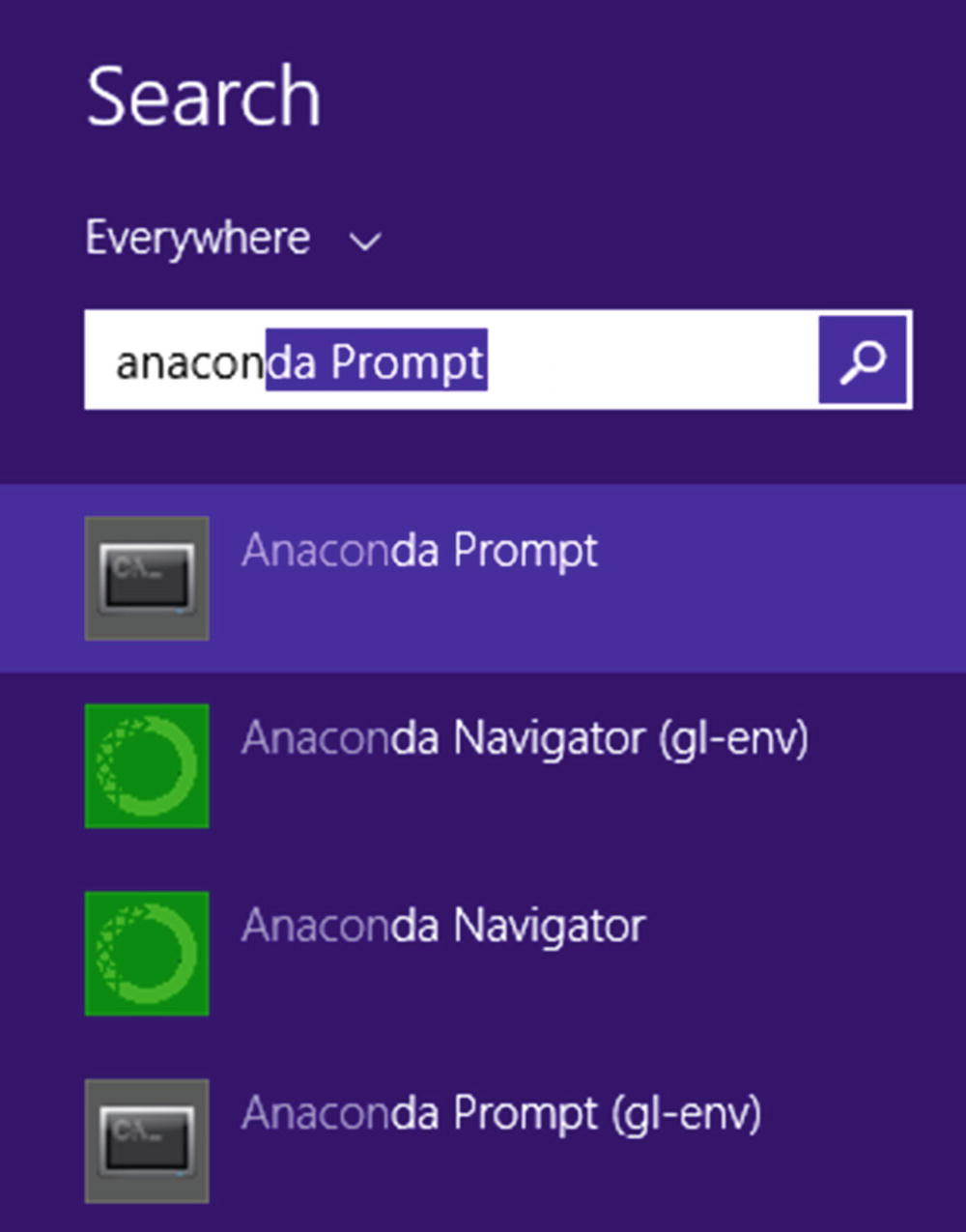Expand the Everywhere scope dropdown

234,239
